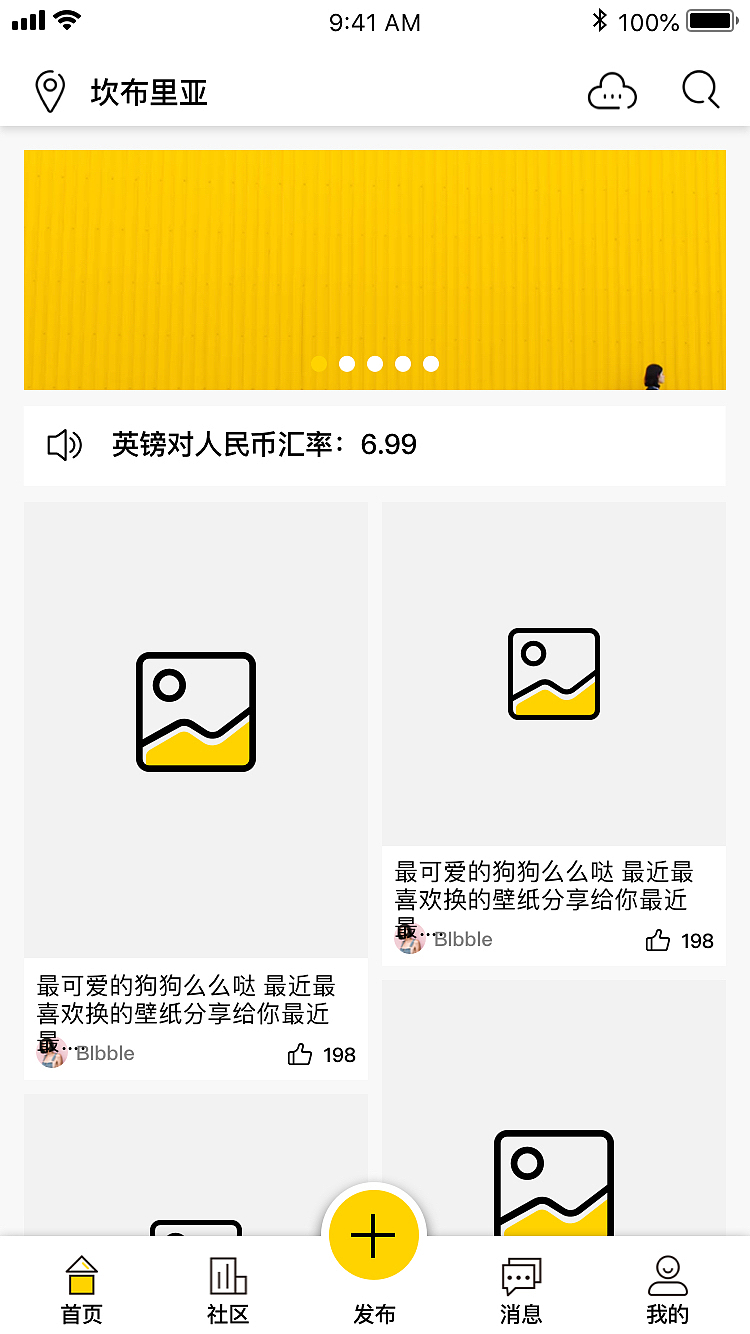Tap Blbble's avatar on the right post

coord(409,940)
